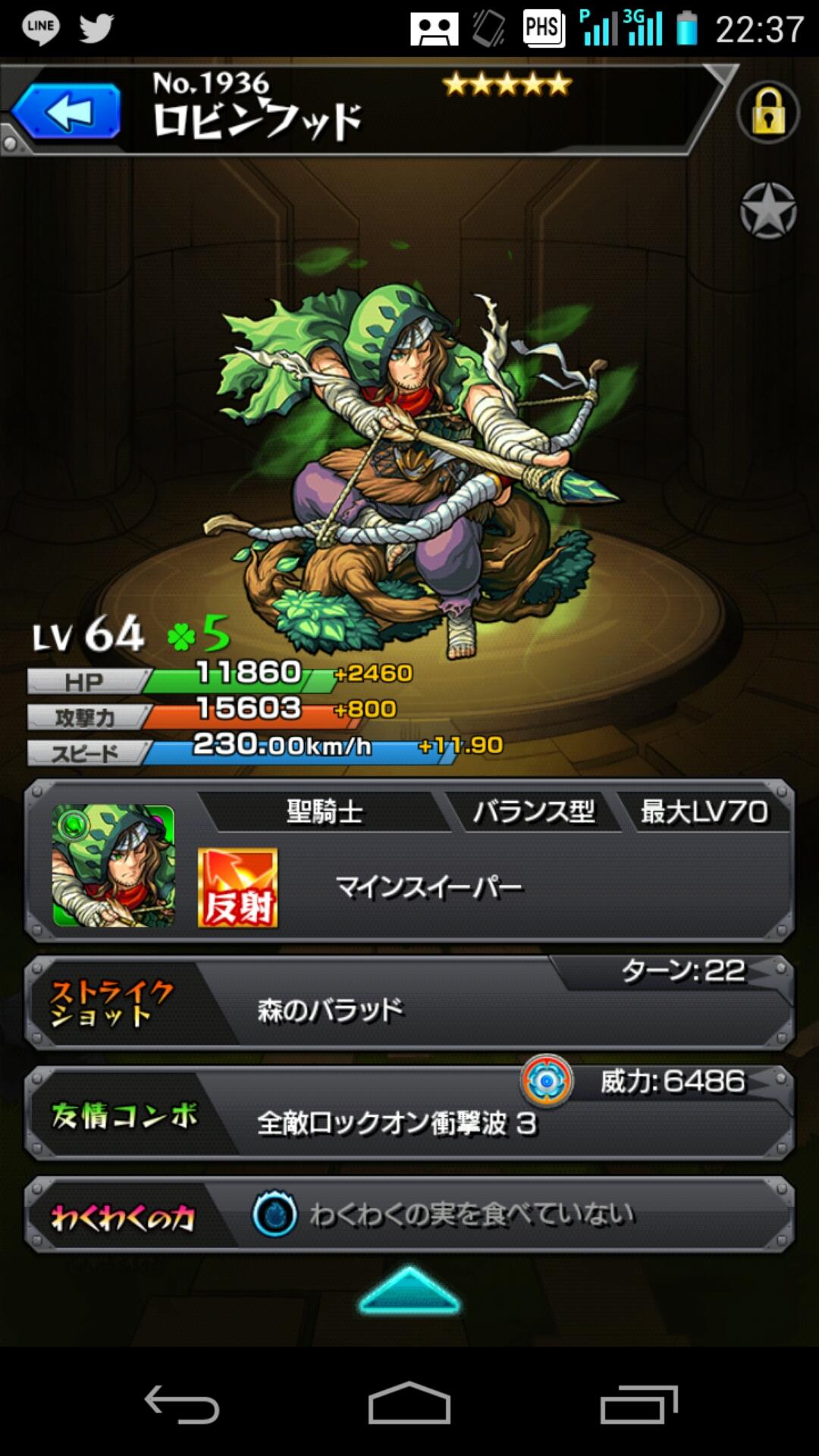Open the 友情コンボ detail row
This screenshot has width=819, height=1456.
[409, 1113]
